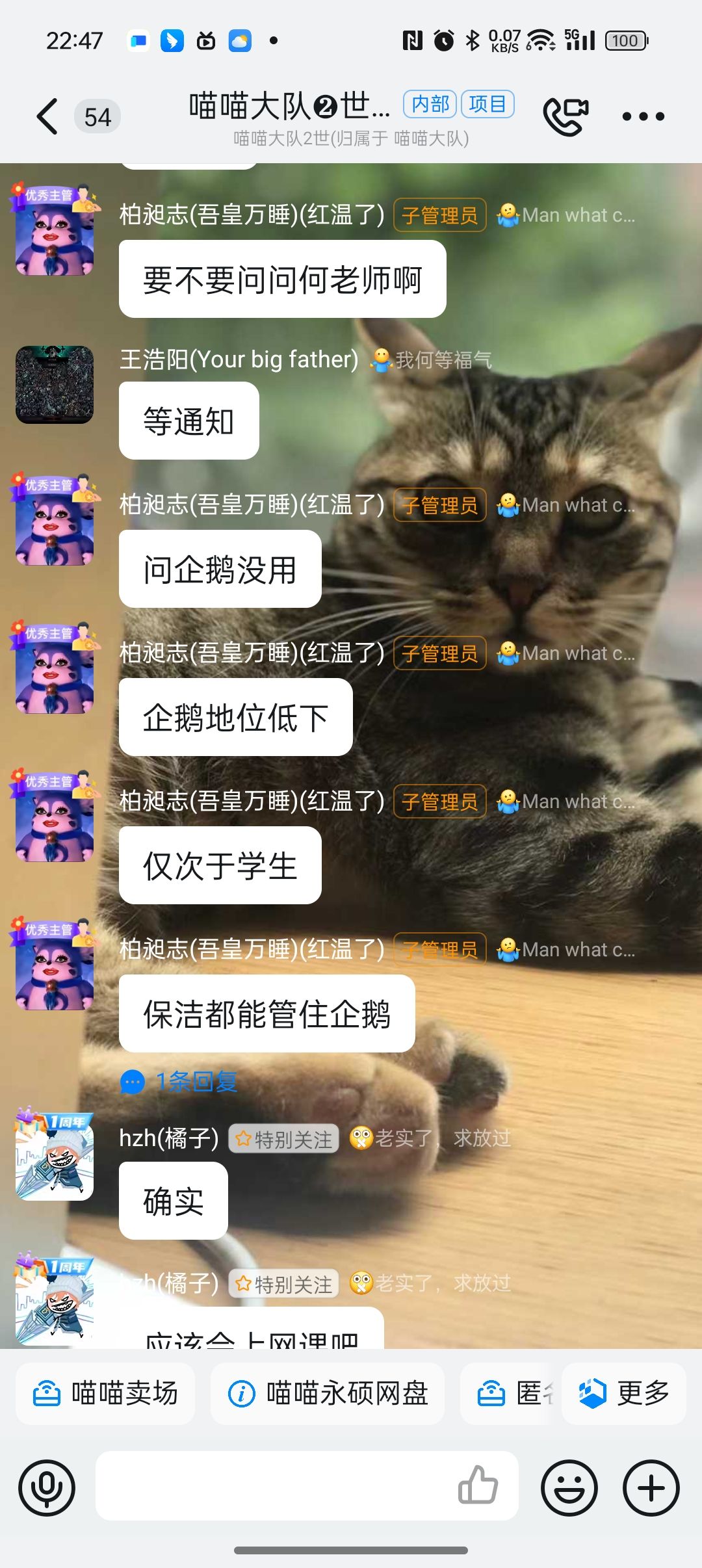
Task: Open the 喵喵永硕网盘 shortcut
Action: coord(328,1394)
